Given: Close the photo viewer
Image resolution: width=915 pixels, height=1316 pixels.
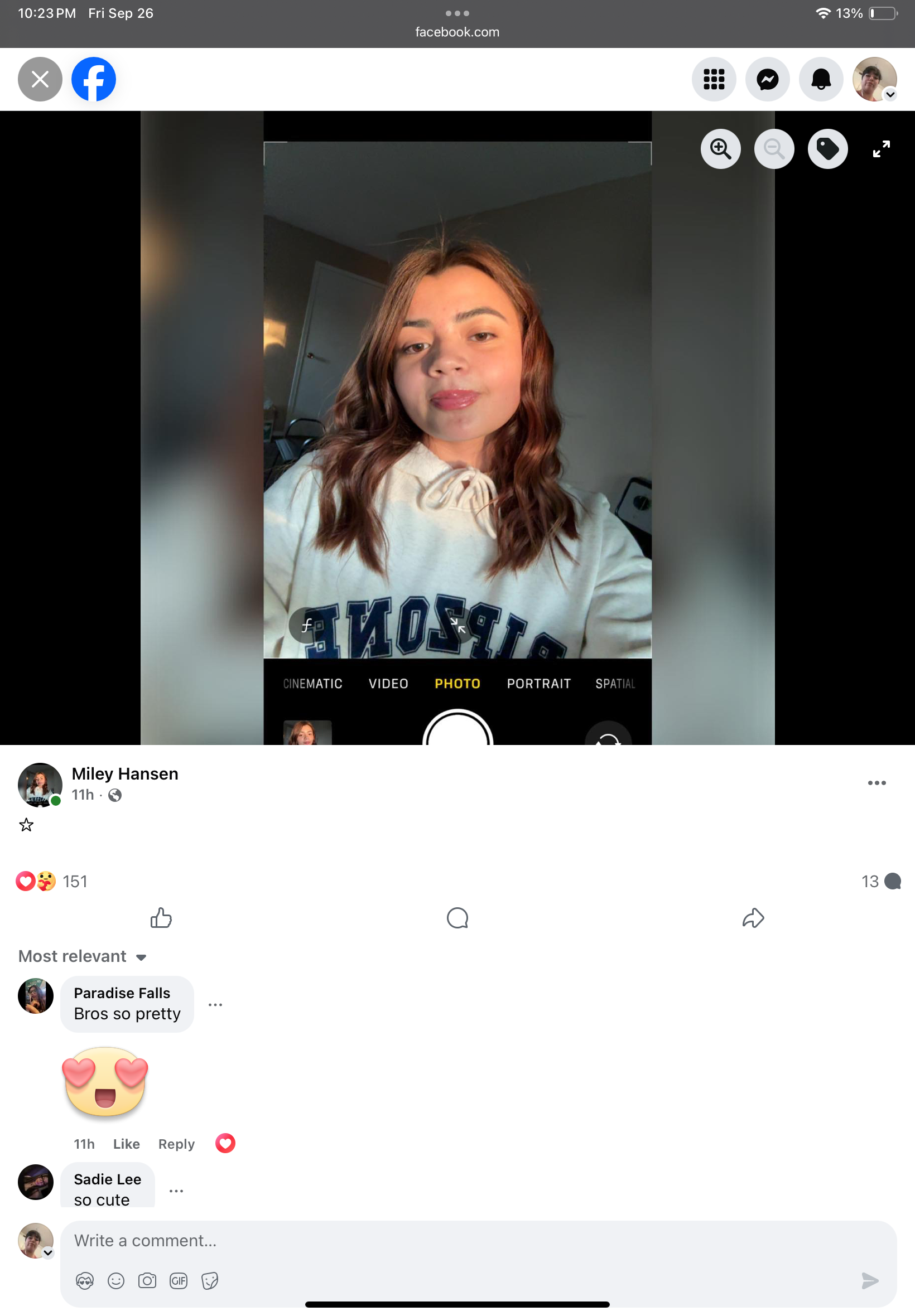Looking at the screenshot, I should pos(40,79).
